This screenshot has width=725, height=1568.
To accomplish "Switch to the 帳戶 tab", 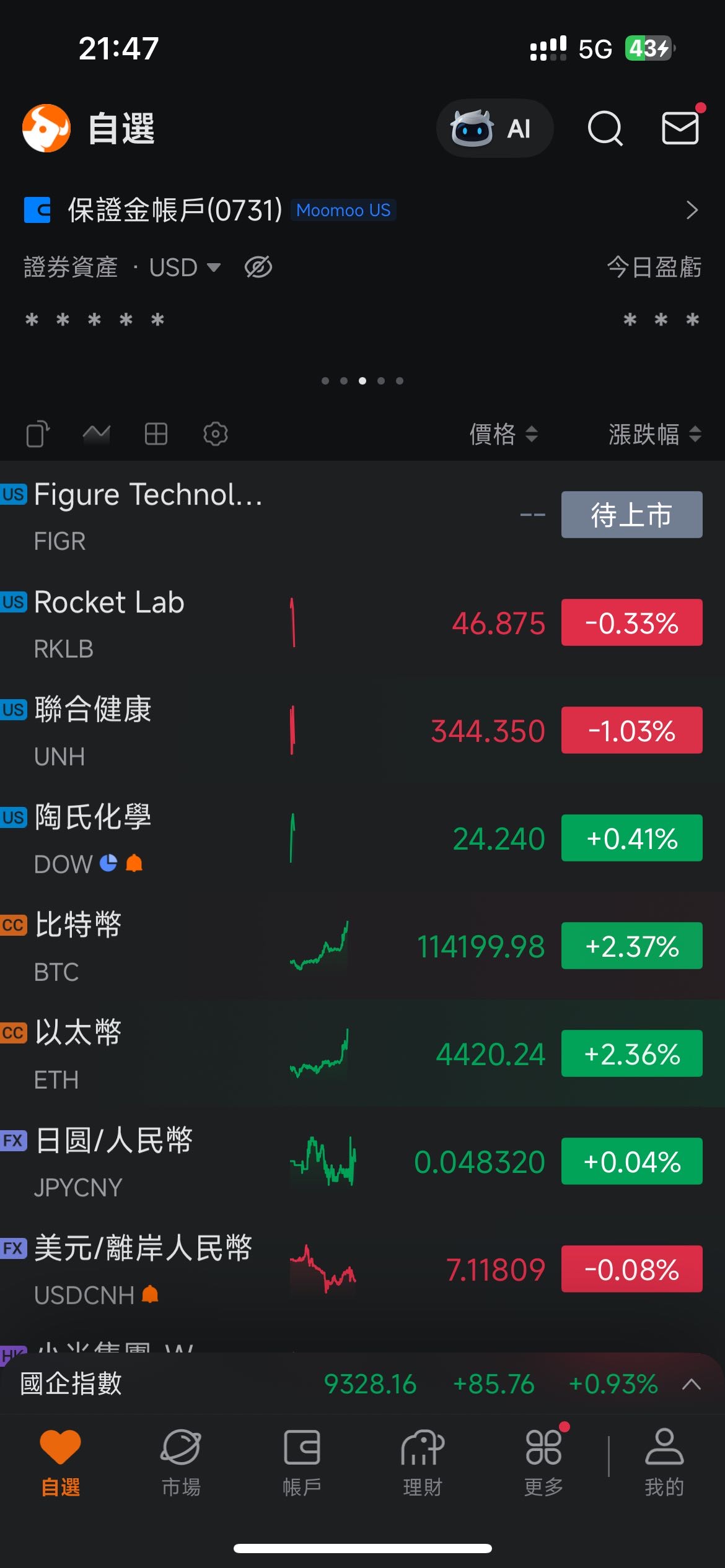I will coord(302,1461).
